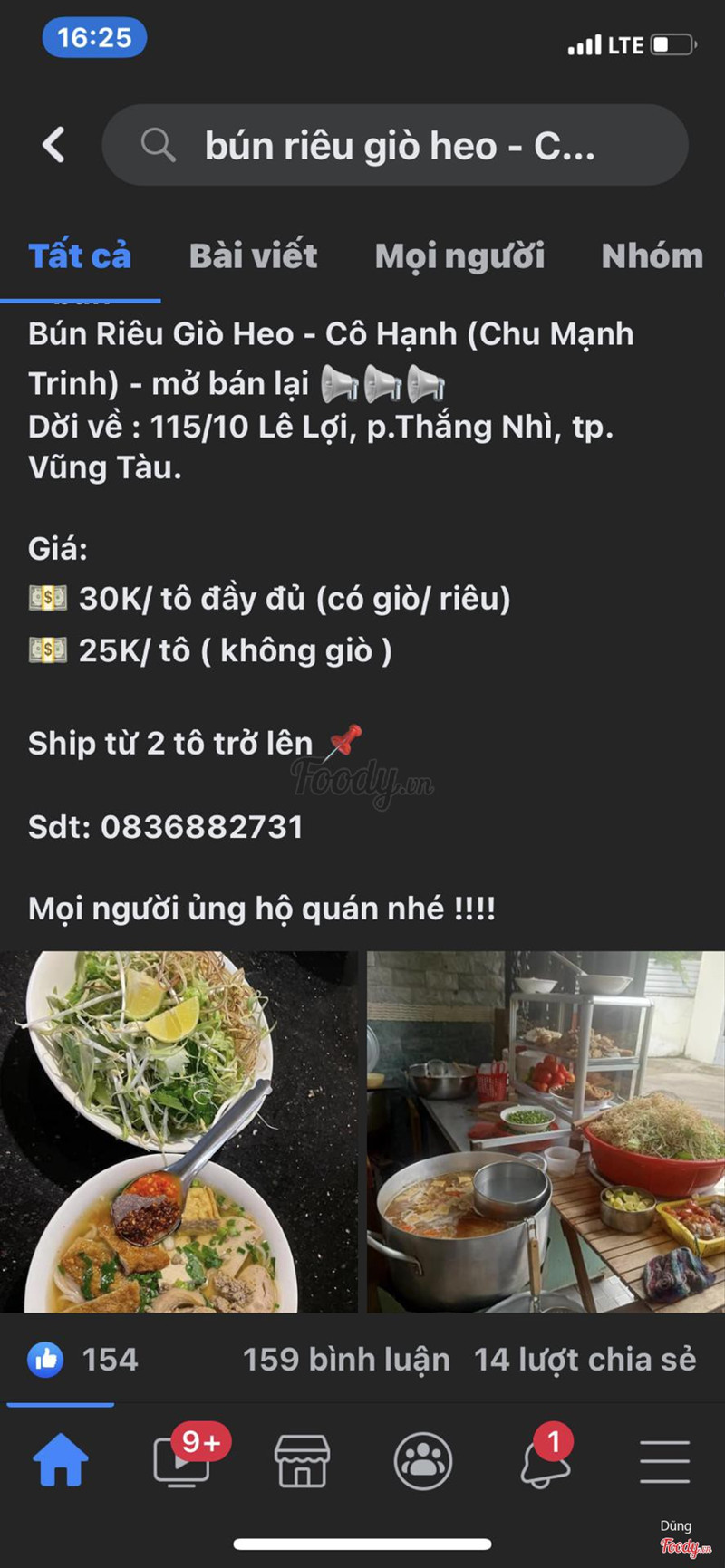Open the notifications bell

point(545,1461)
